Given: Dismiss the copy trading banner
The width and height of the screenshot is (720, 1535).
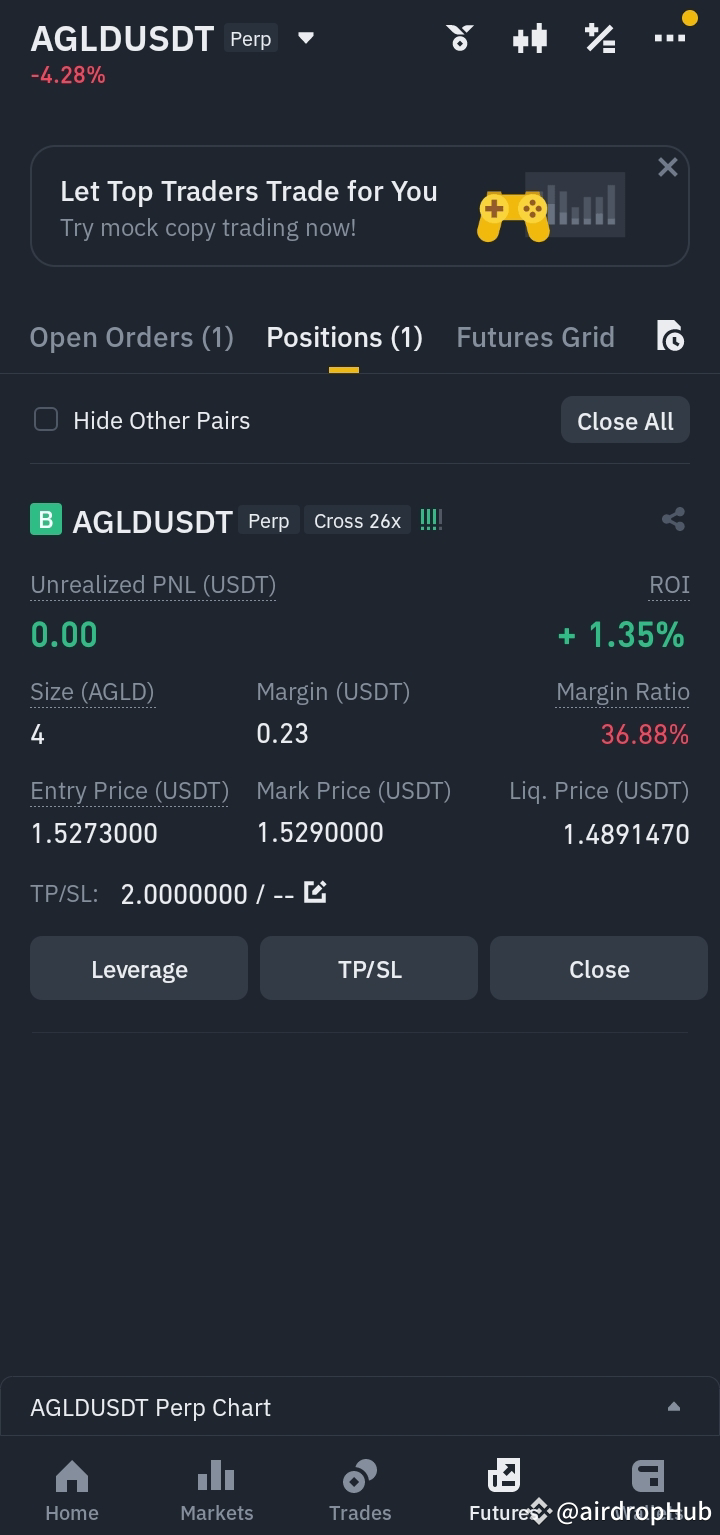Looking at the screenshot, I should (x=667, y=167).
